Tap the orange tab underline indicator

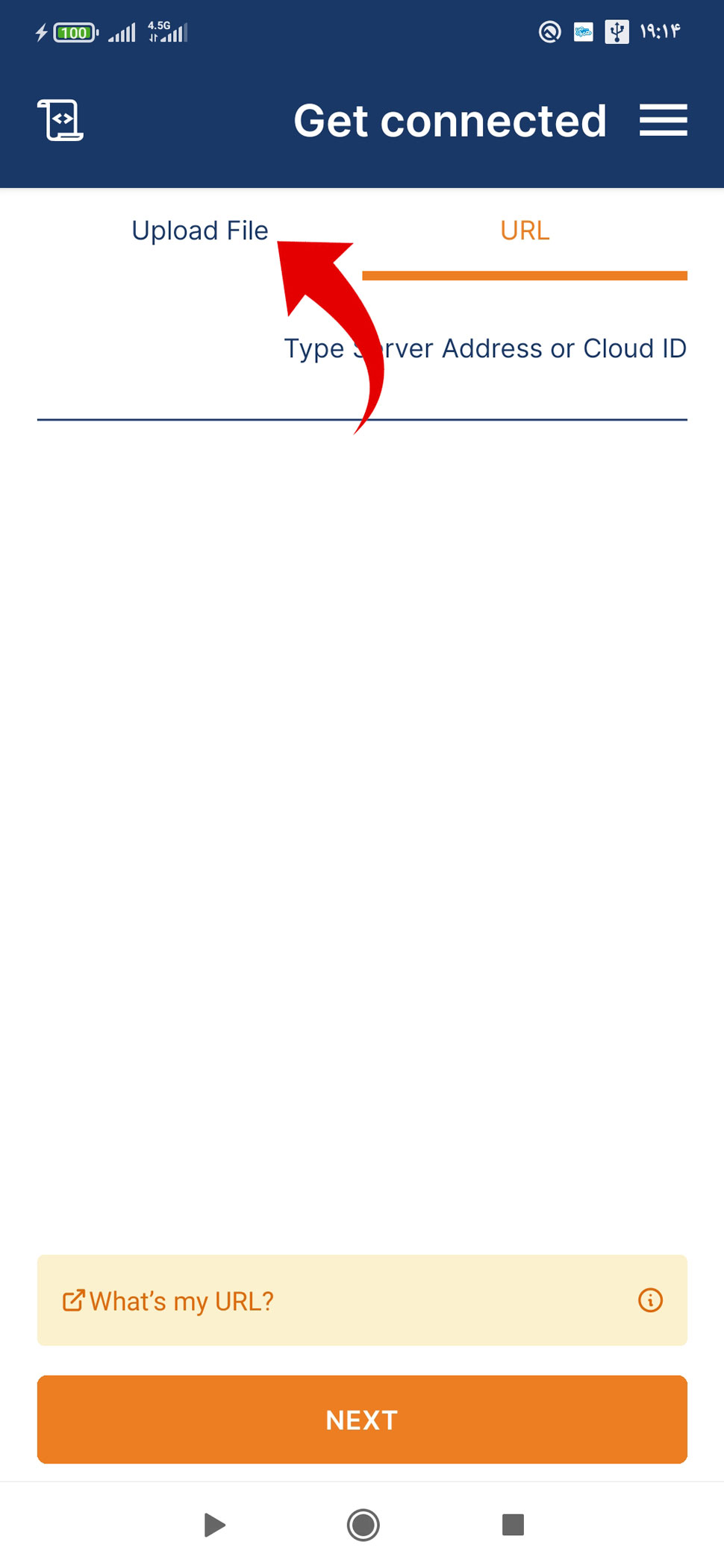click(525, 275)
